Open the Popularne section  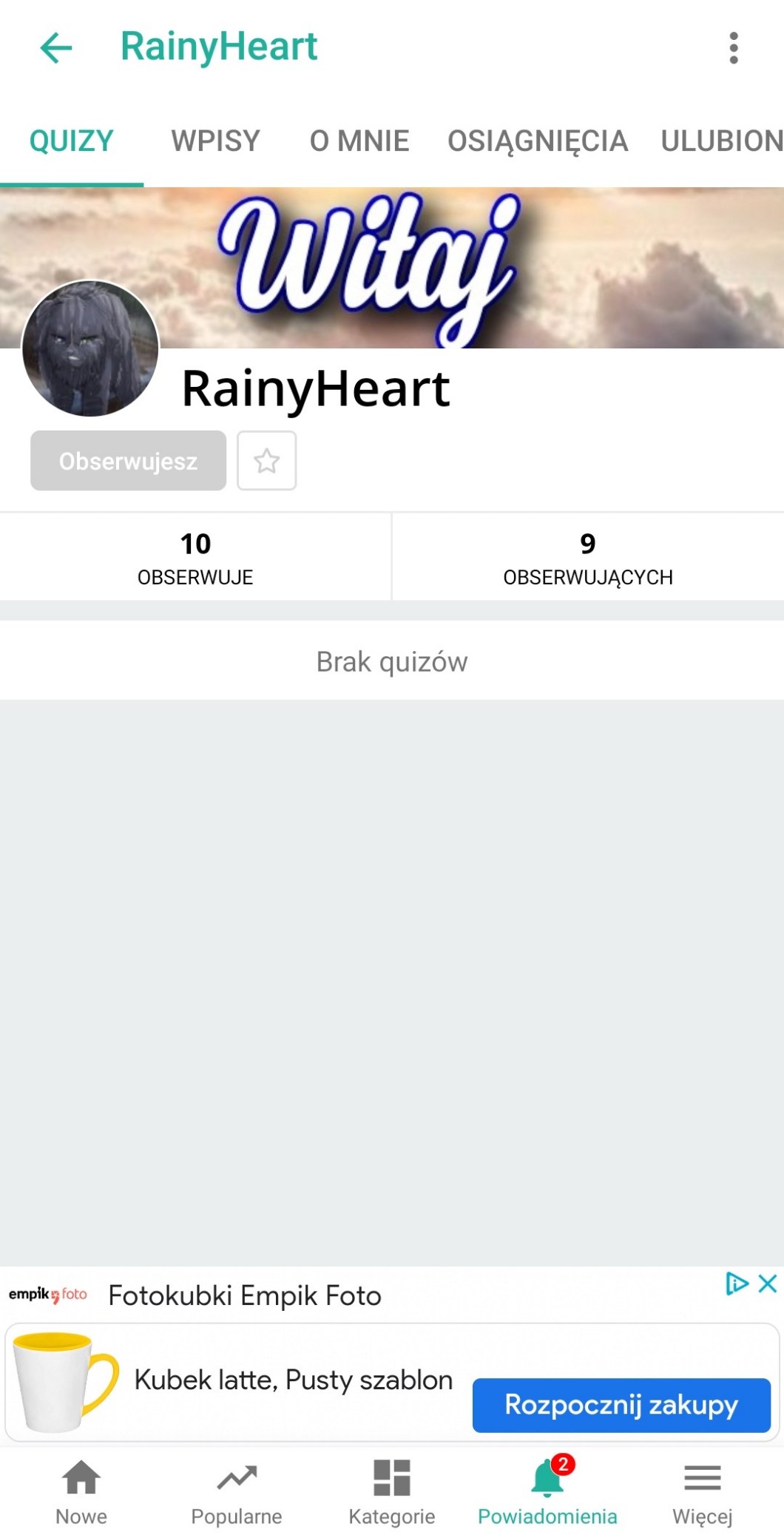[237, 1492]
